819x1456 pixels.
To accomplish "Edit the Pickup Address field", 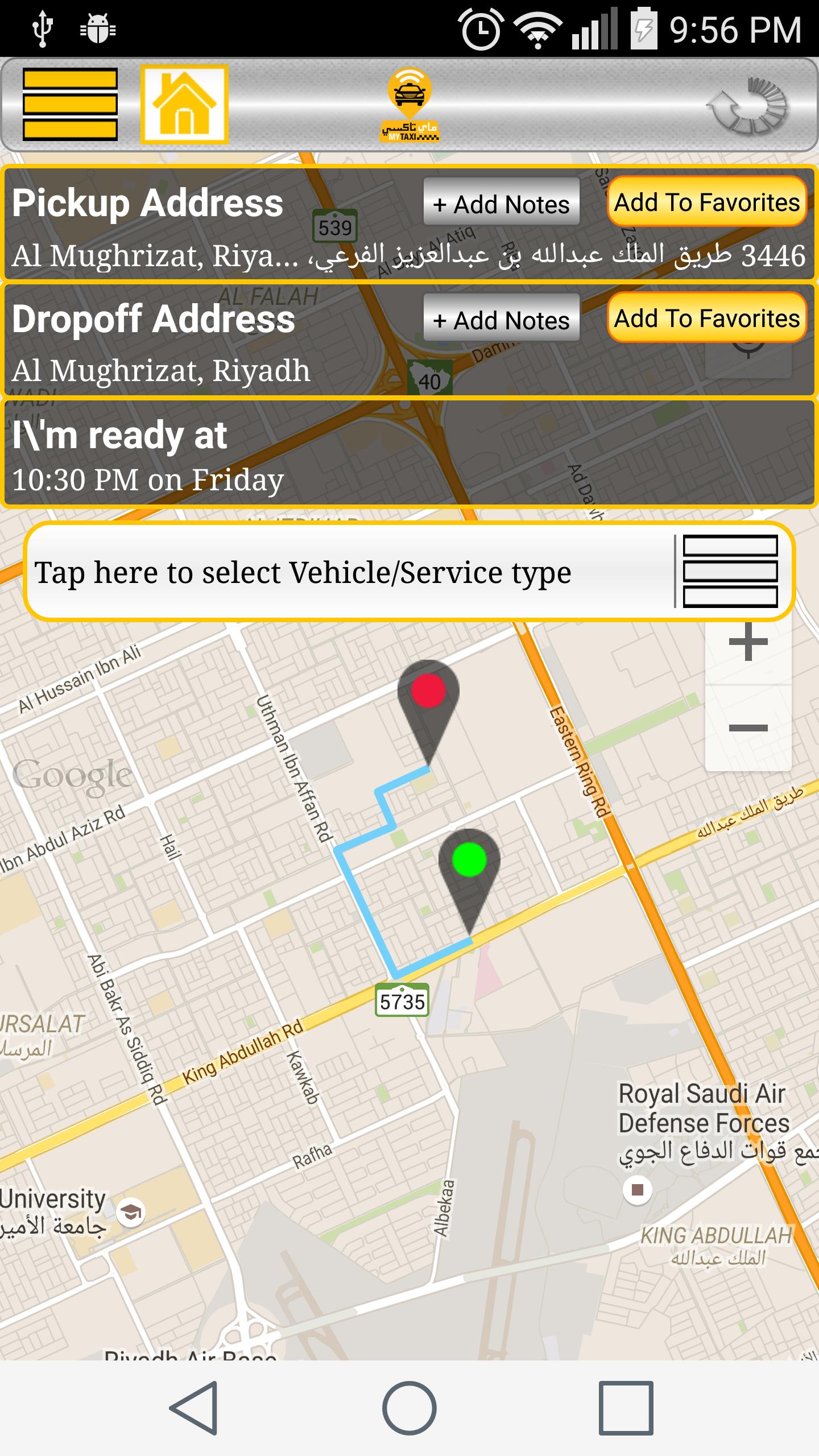I will pos(408,255).
